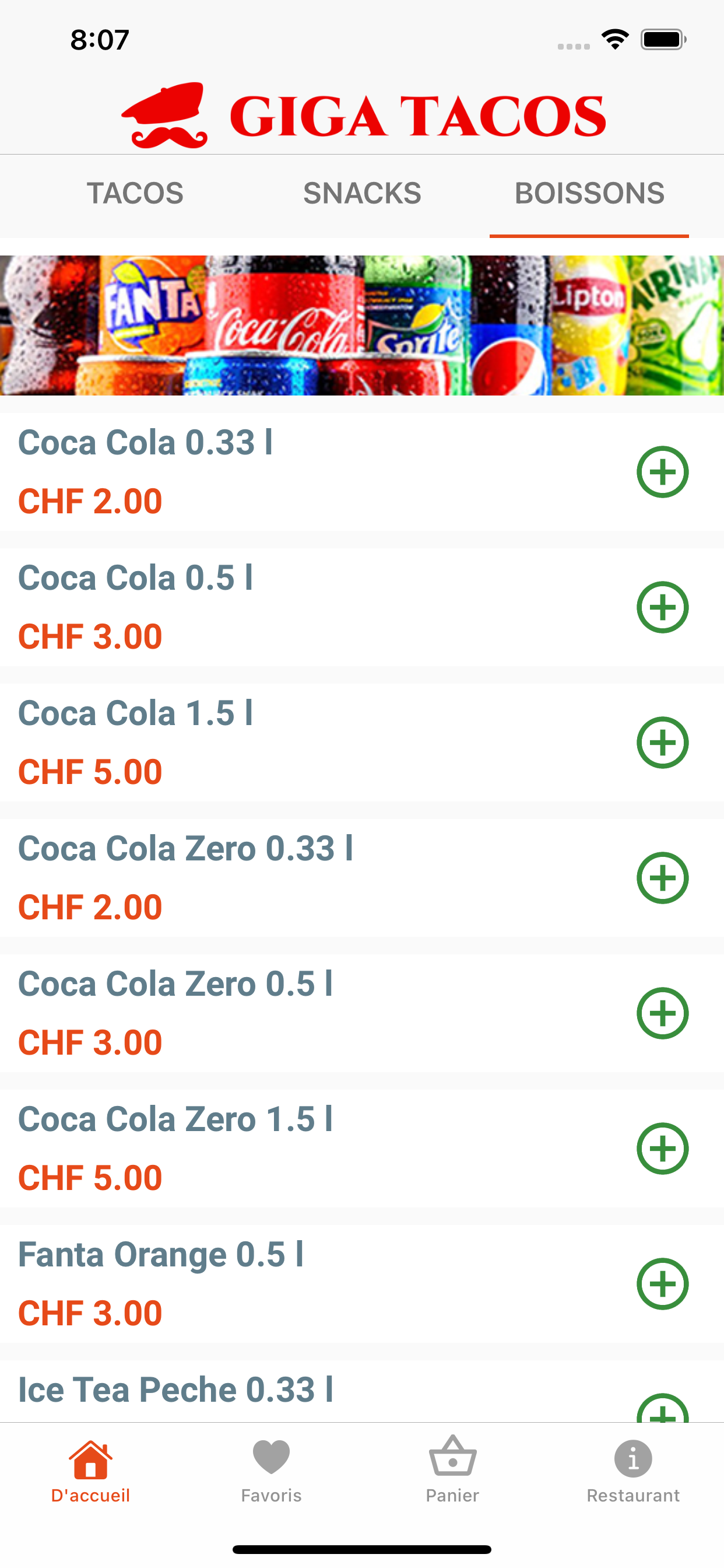Switch to the SNACKS tab
Image resolution: width=724 pixels, height=1568 pixels.
click(362, 194)
